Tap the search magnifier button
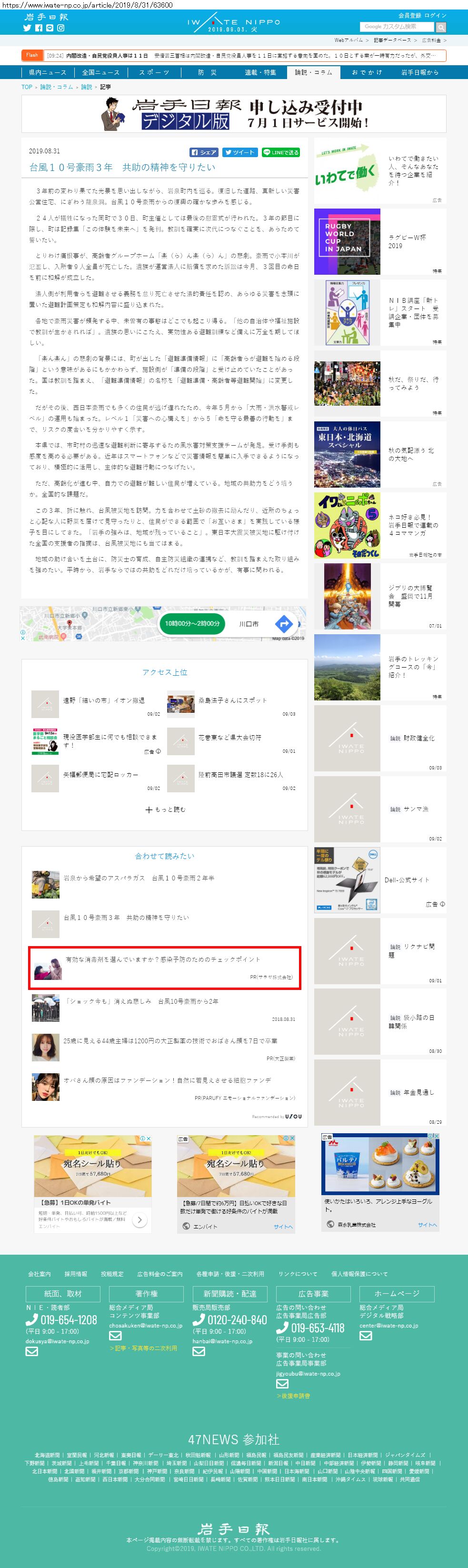 441,28
